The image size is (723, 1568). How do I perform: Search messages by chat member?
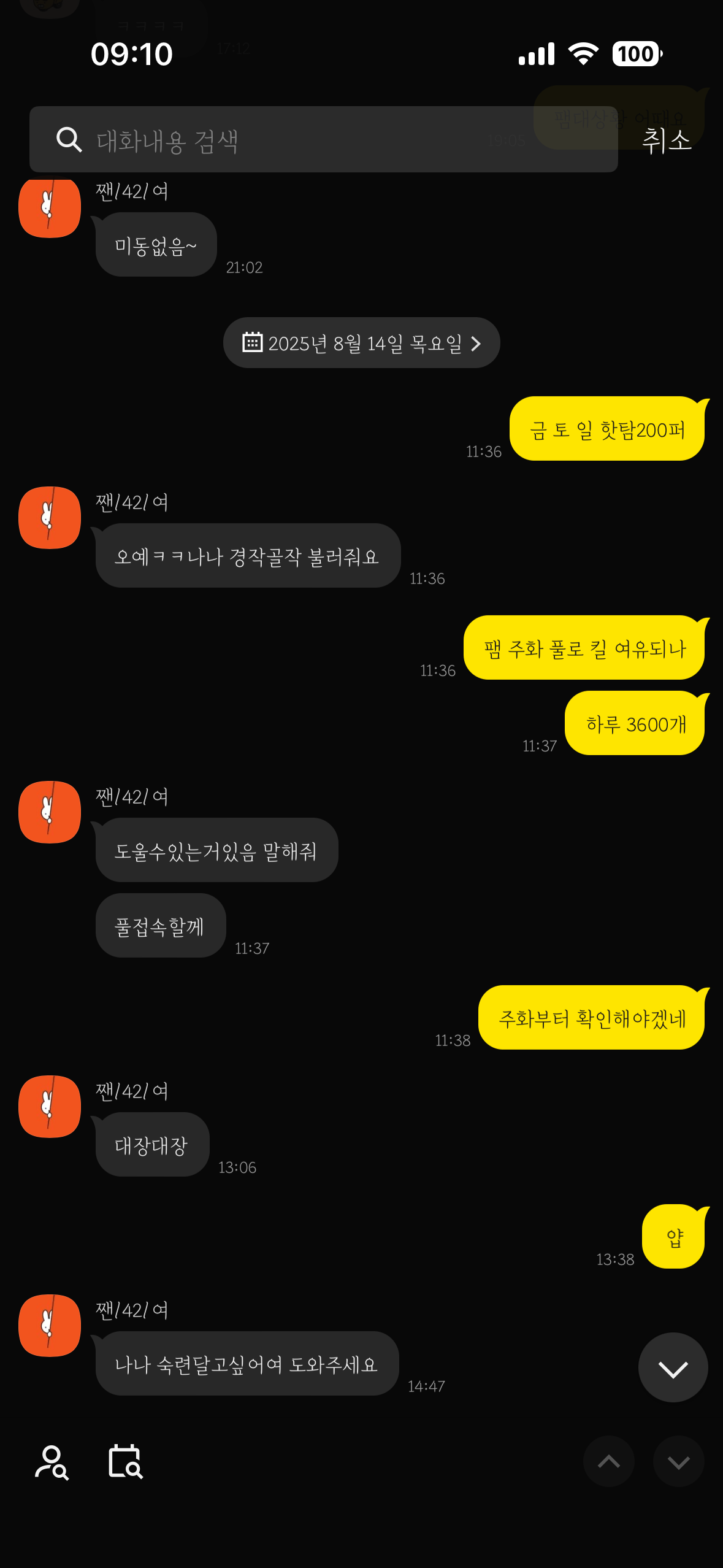tap(52, 1462)
